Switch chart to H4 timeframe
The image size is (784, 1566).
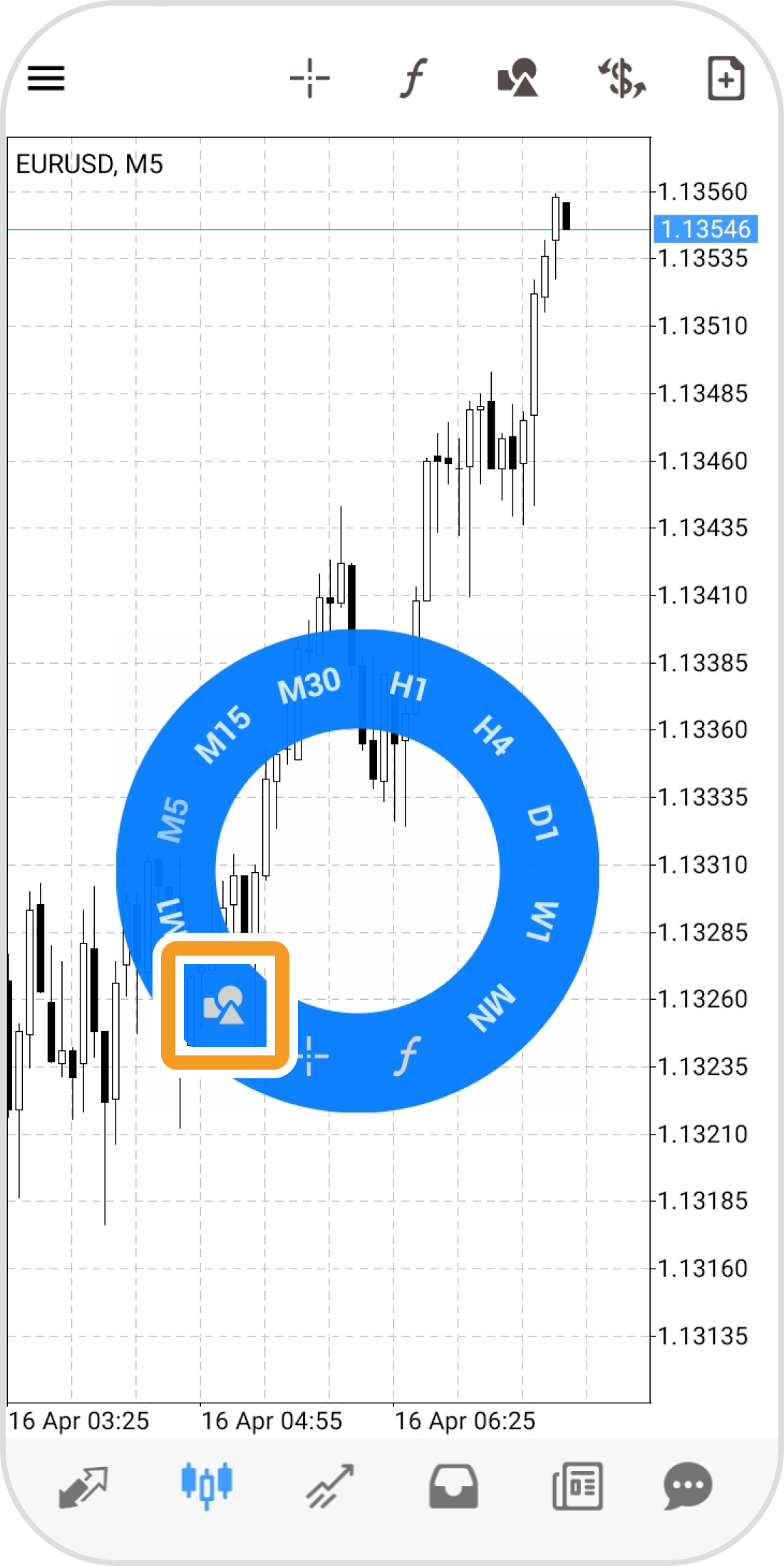coord(493,734)
